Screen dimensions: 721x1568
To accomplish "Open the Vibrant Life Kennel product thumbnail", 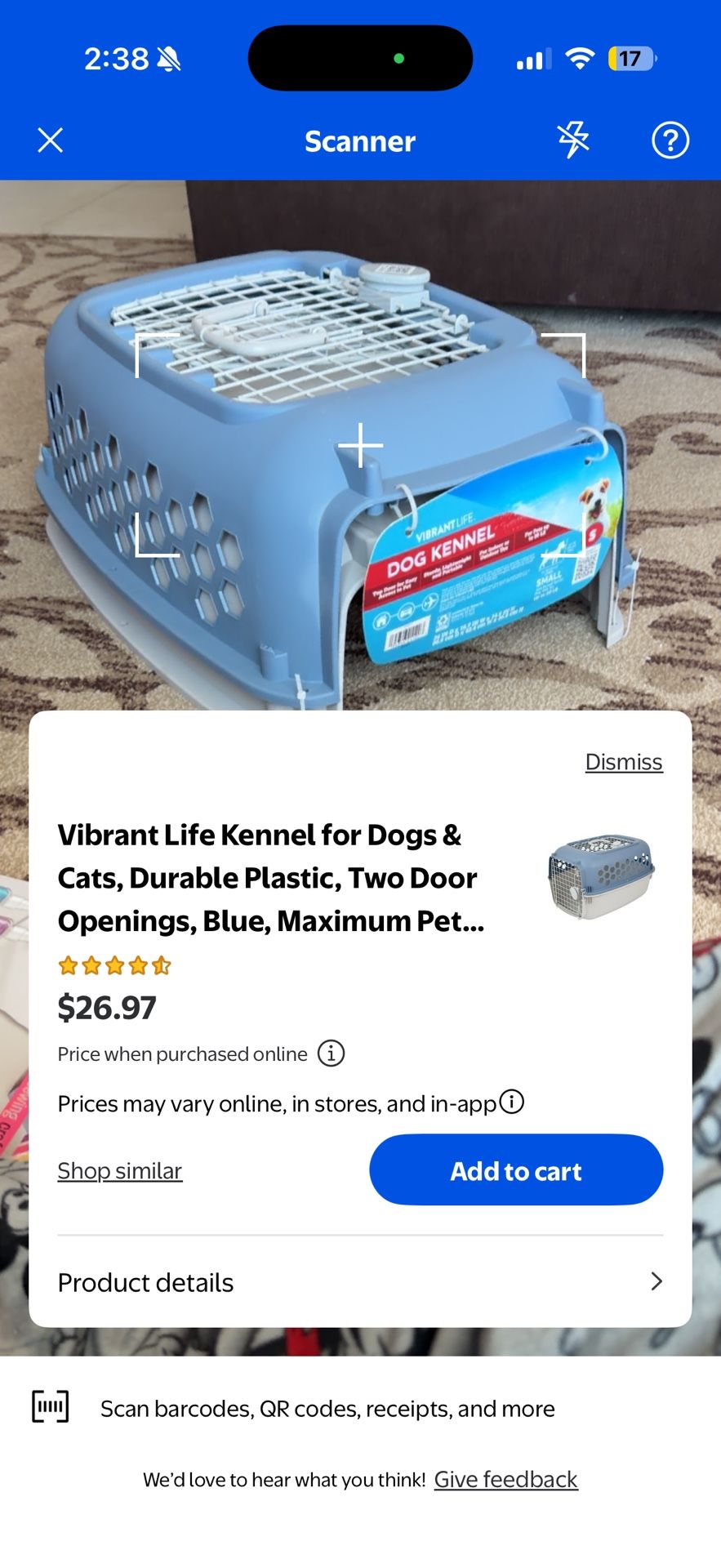I will tap(601, 876).
